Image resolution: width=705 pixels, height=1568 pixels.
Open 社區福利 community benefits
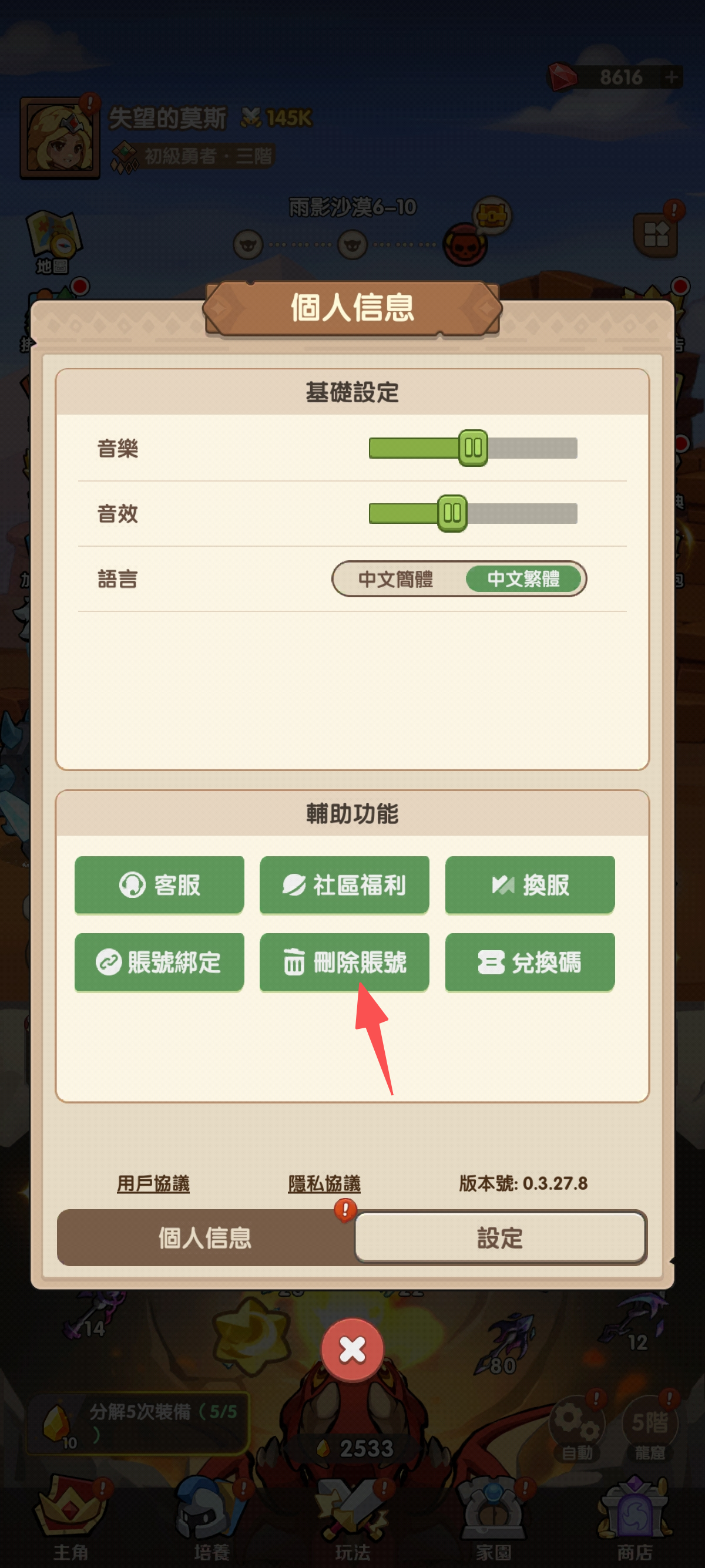[345, 884]
